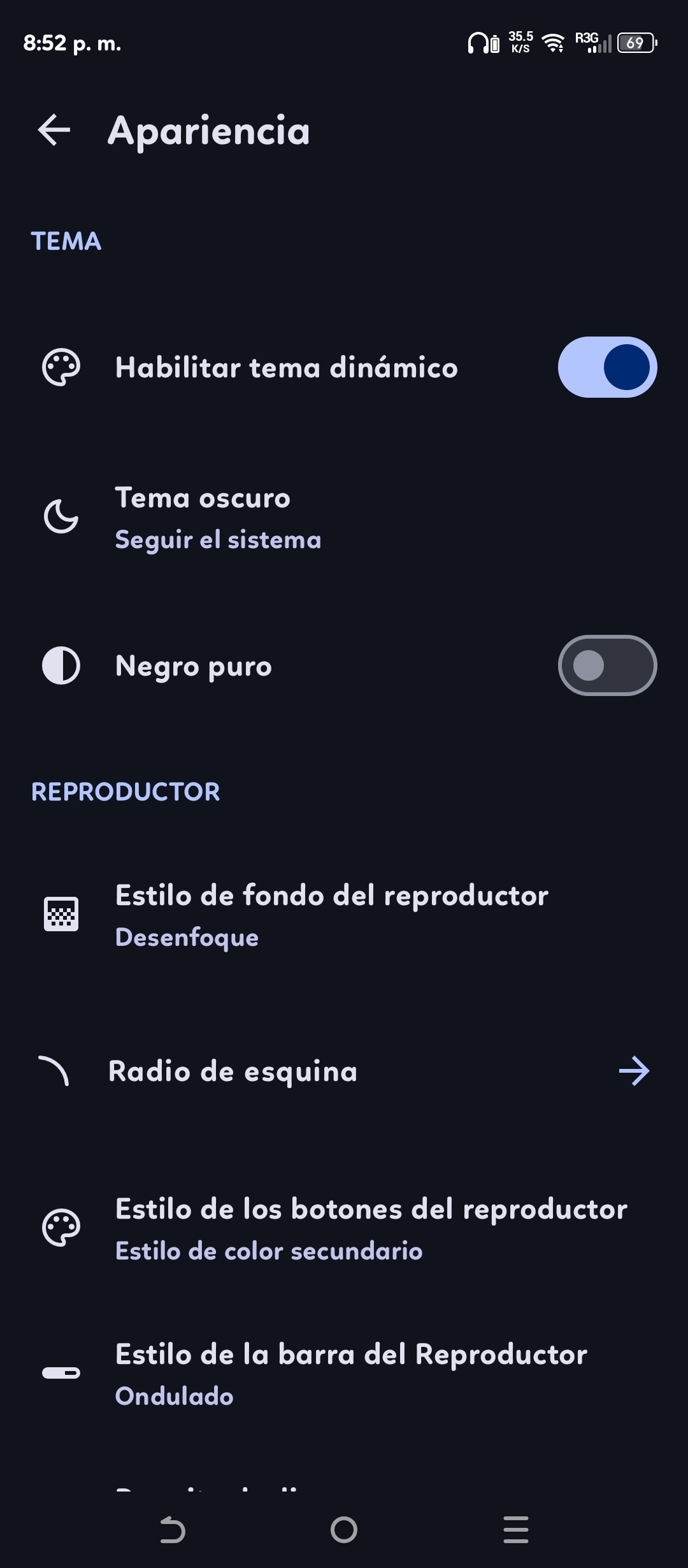Enable the Negro puro switch

607,665
